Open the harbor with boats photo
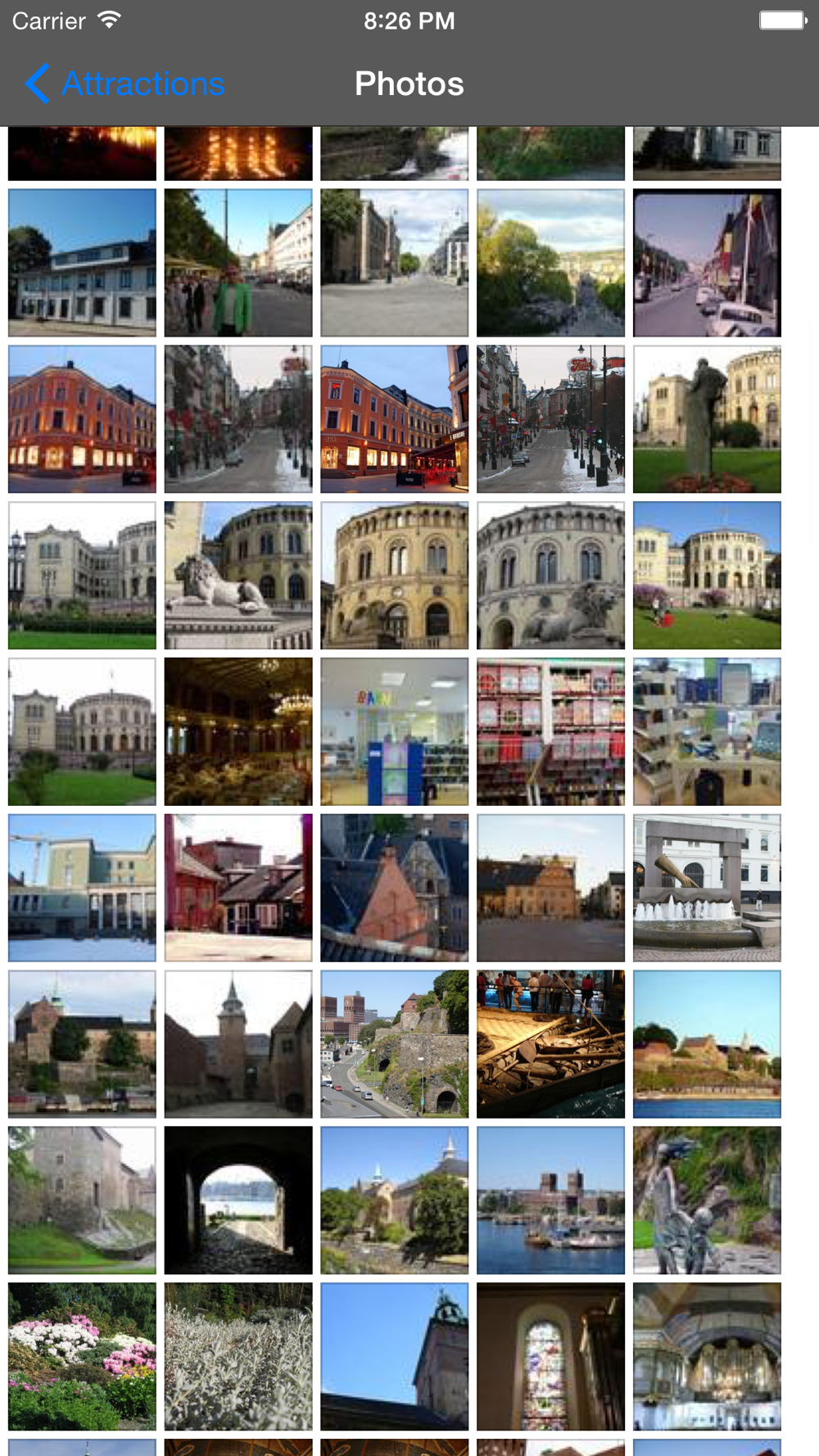The height and width of the screenshot is (1456, 819). click(550, 1201)
